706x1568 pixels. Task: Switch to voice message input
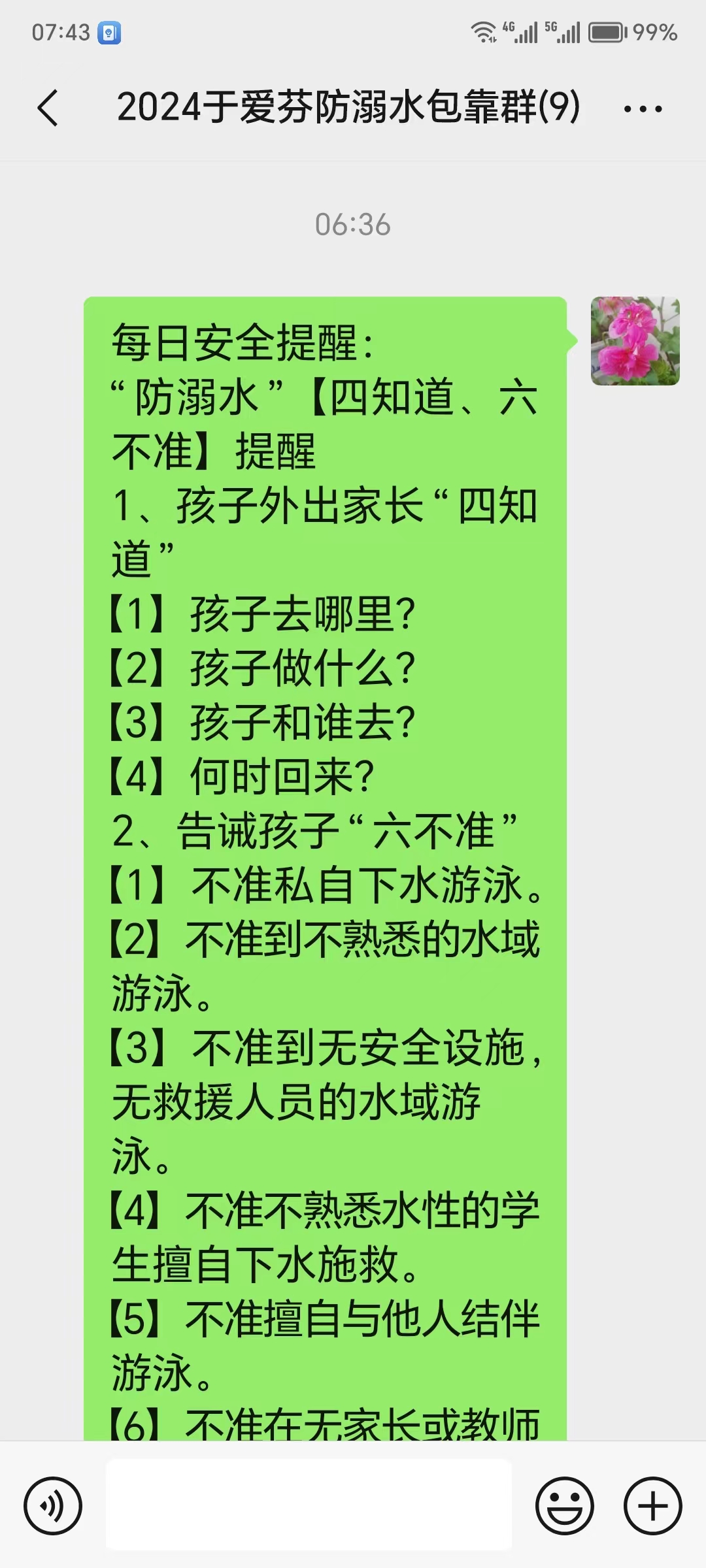tap(53, 1505)
